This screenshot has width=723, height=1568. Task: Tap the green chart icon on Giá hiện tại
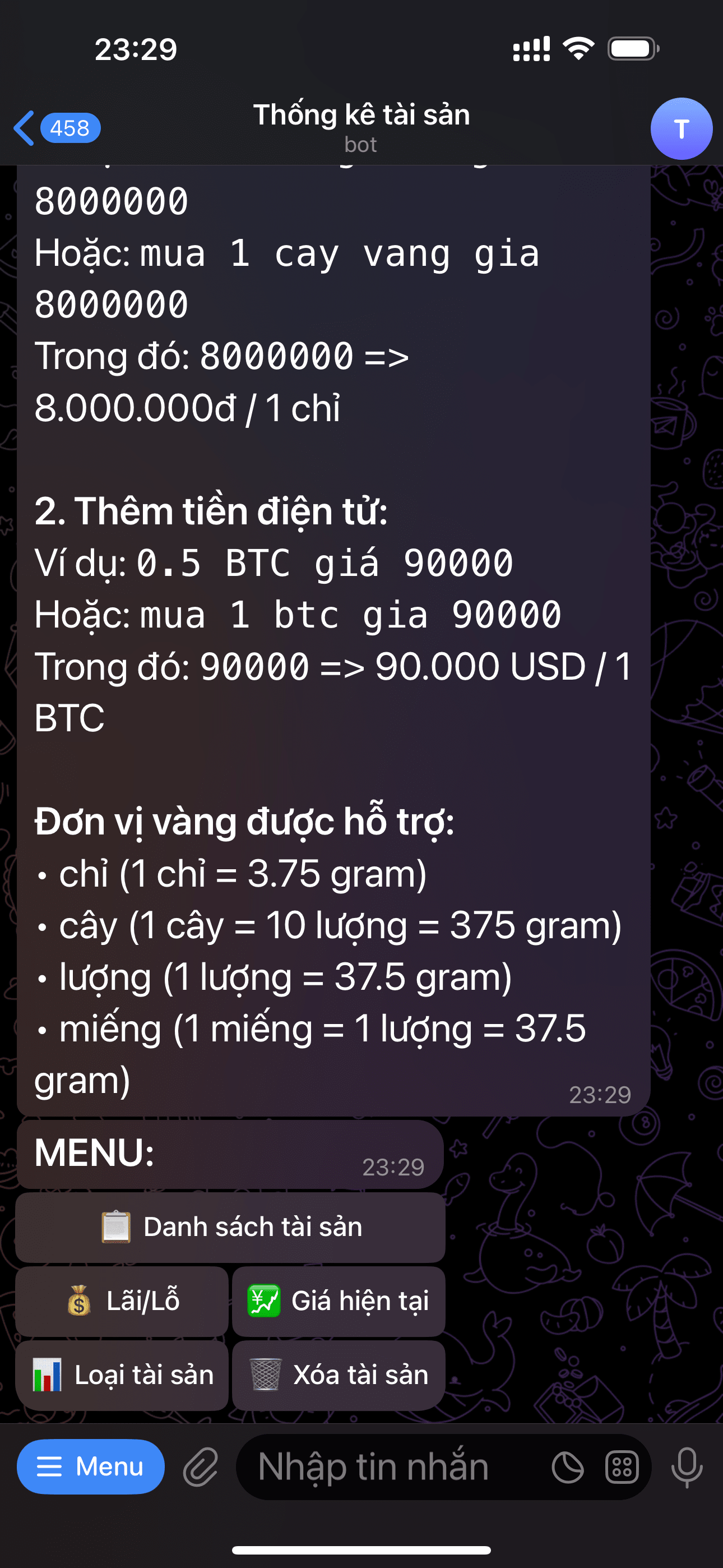264,1301
